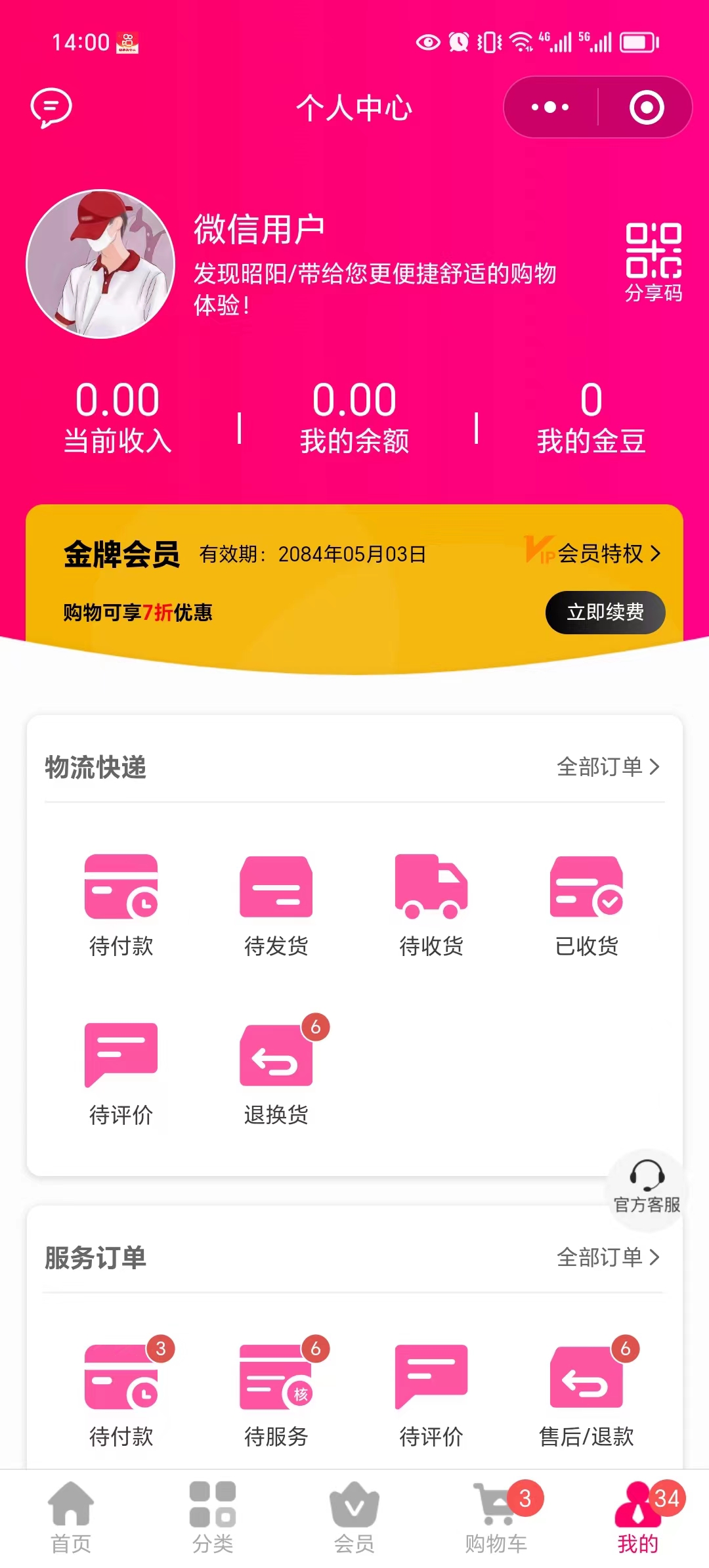
Task: Tap 立即续费 to renew membership
Action: pos(605,612)
